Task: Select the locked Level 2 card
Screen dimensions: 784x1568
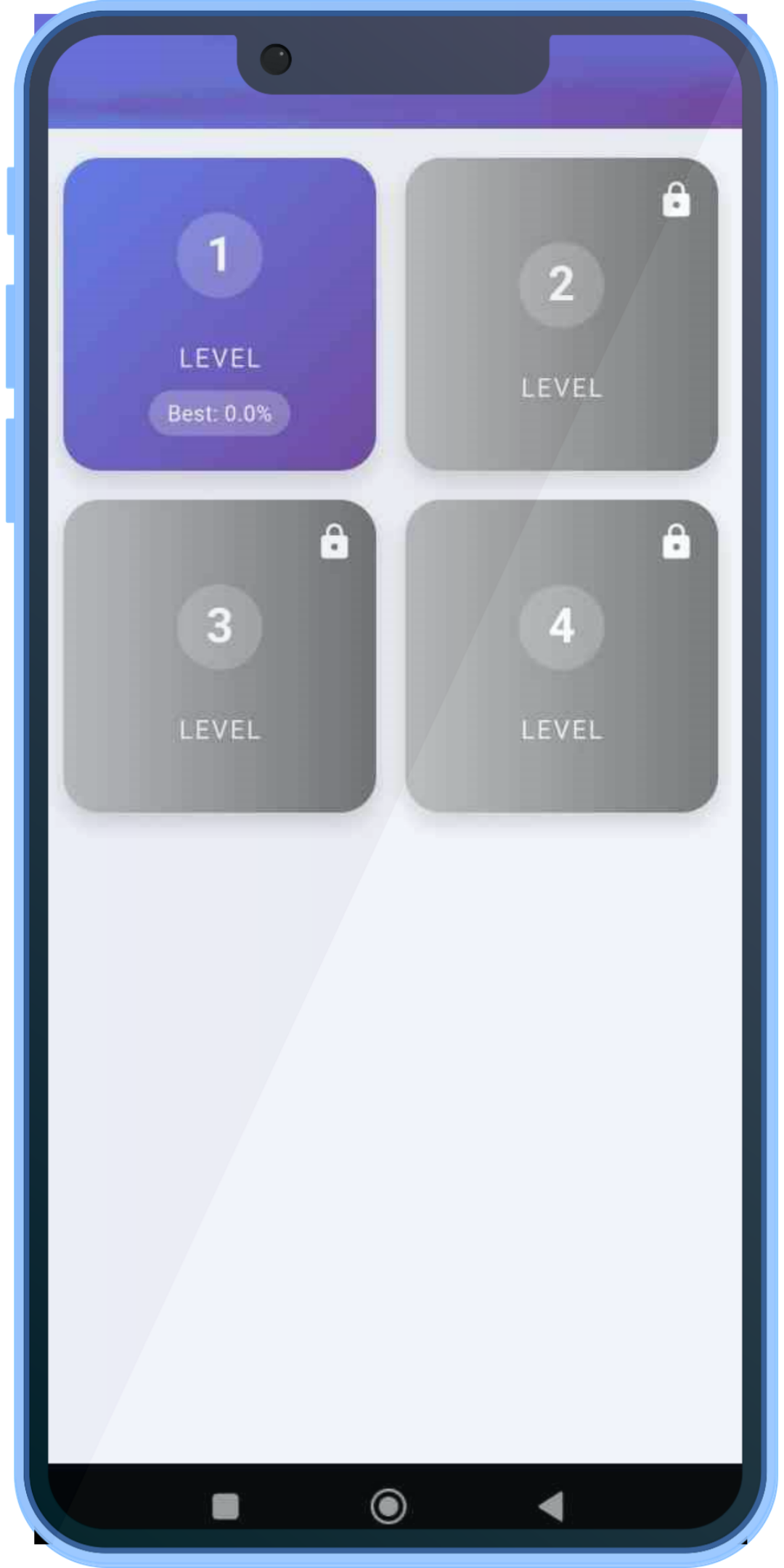Action: tap(561, 314)
